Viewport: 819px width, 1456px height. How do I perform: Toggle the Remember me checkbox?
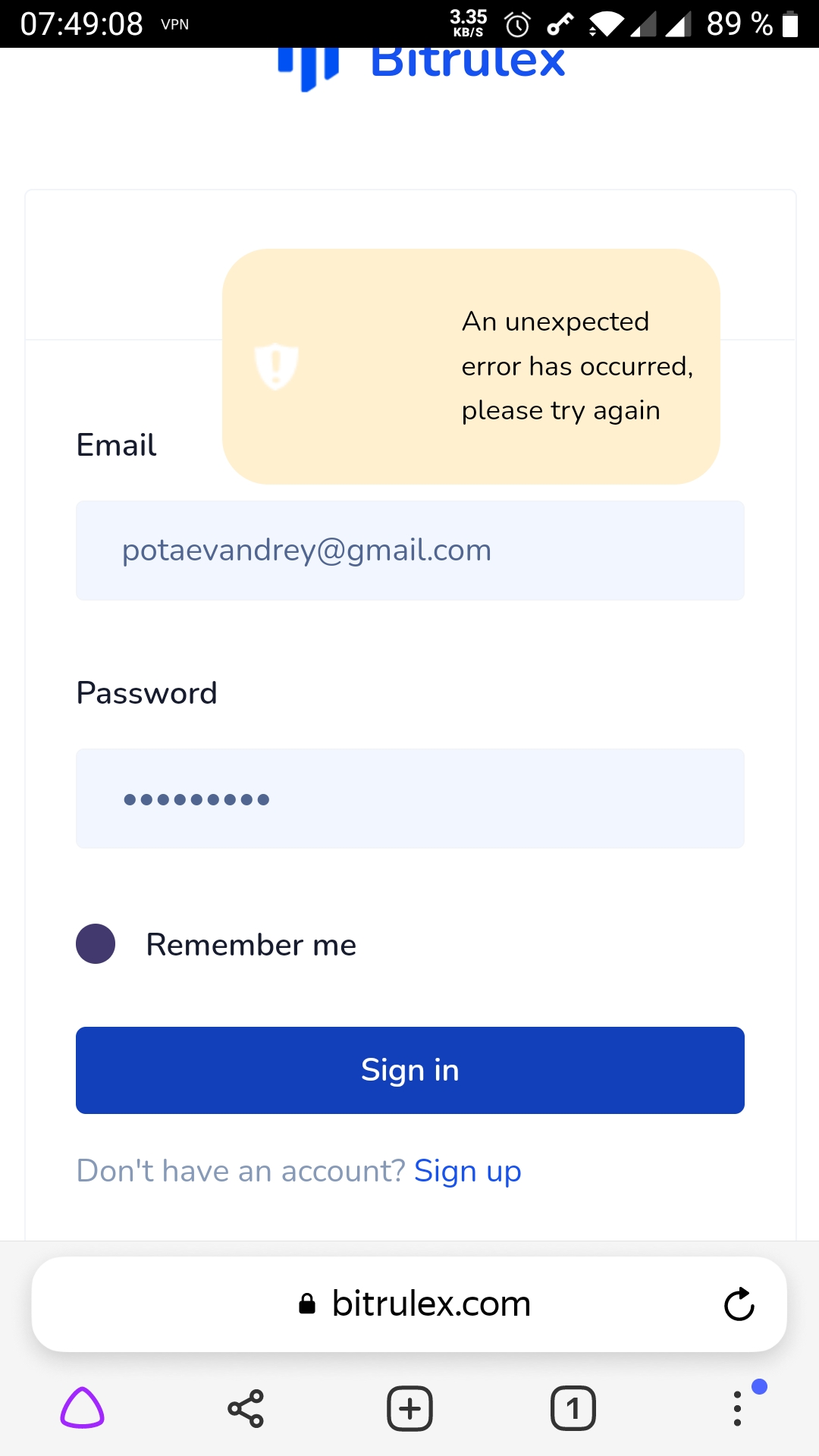tap(96, 944)
